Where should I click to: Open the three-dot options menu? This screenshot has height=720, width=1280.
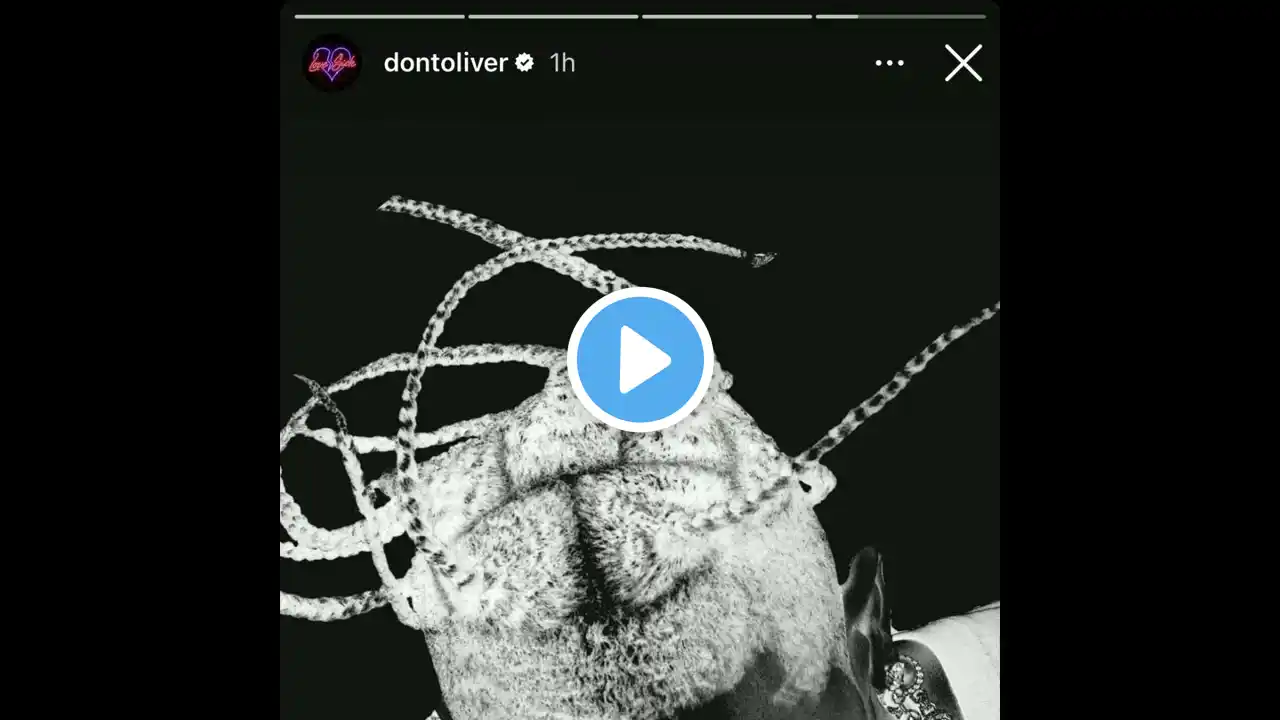coord(889,63)
